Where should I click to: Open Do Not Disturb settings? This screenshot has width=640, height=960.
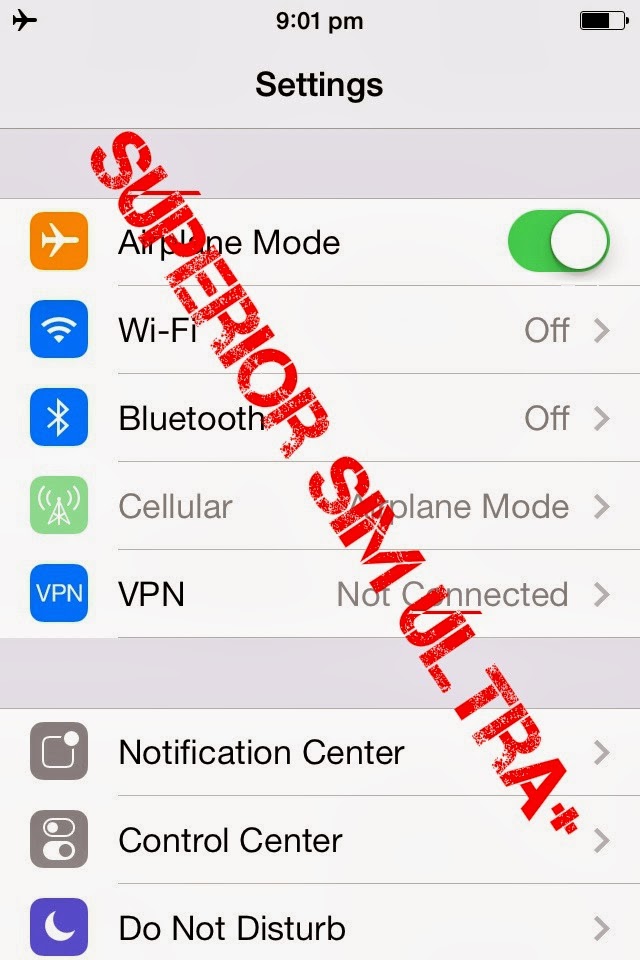(x=320, y=926)
